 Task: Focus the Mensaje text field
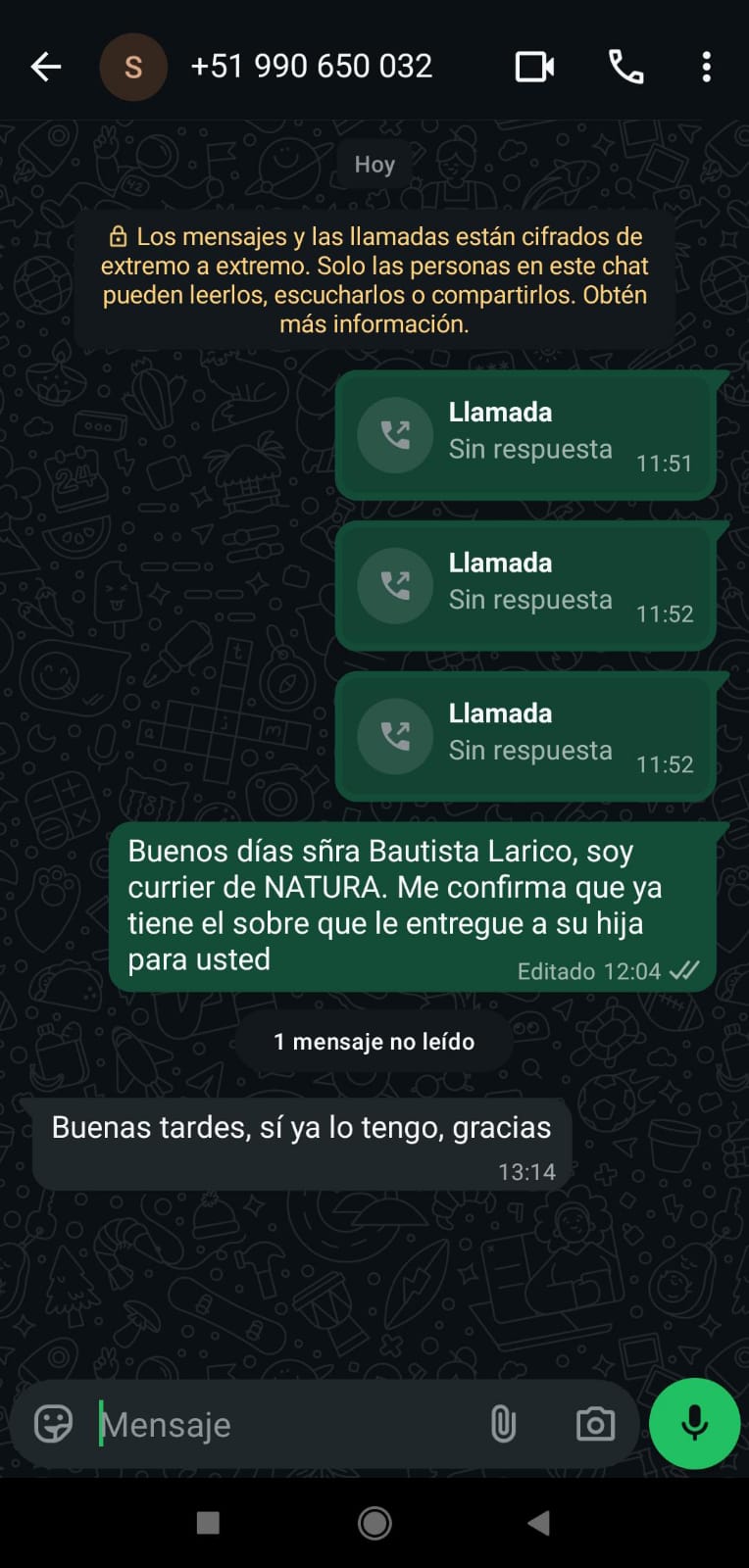(x=284, y=1424)
